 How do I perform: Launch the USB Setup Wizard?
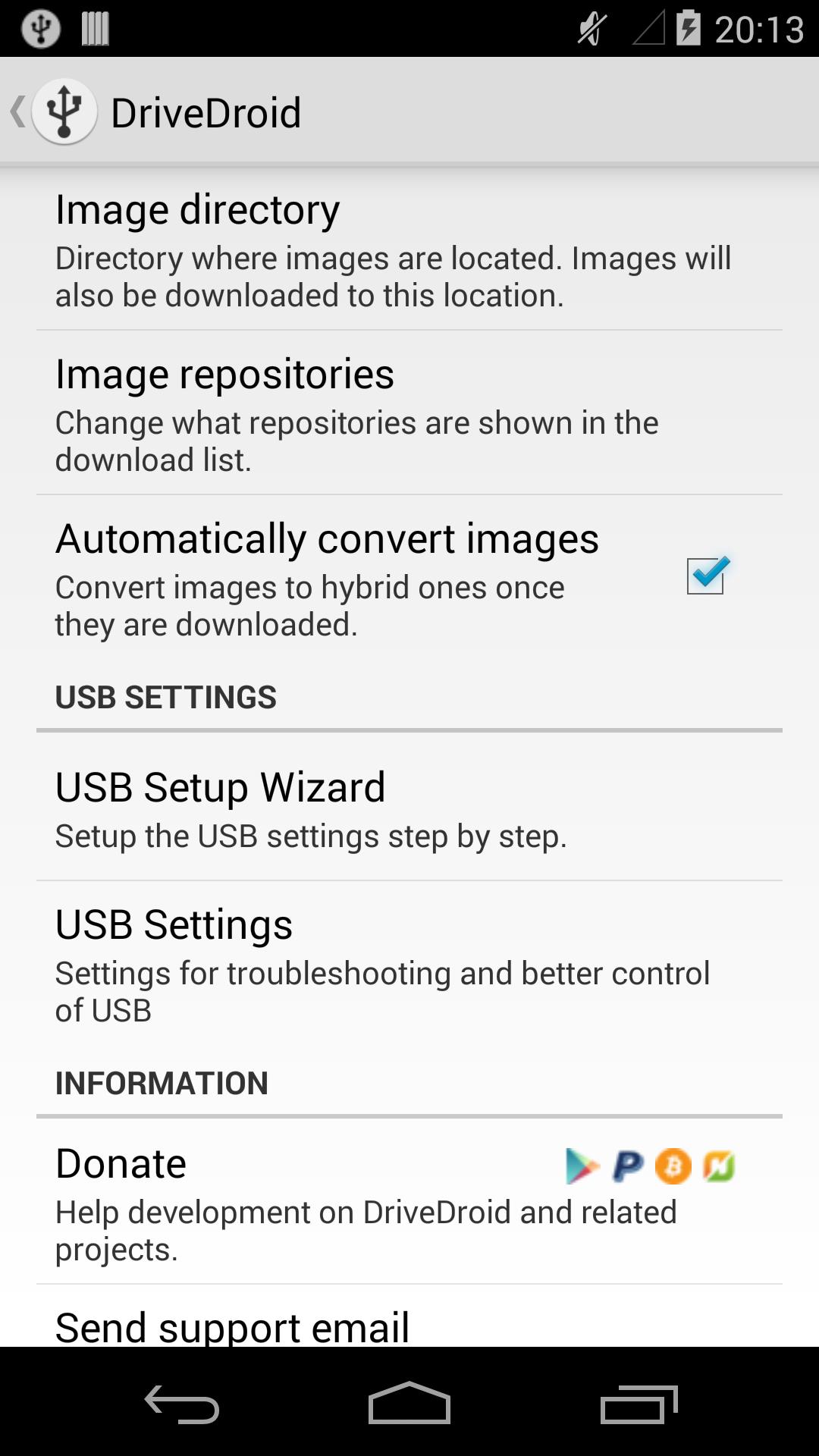coord(409,808)
